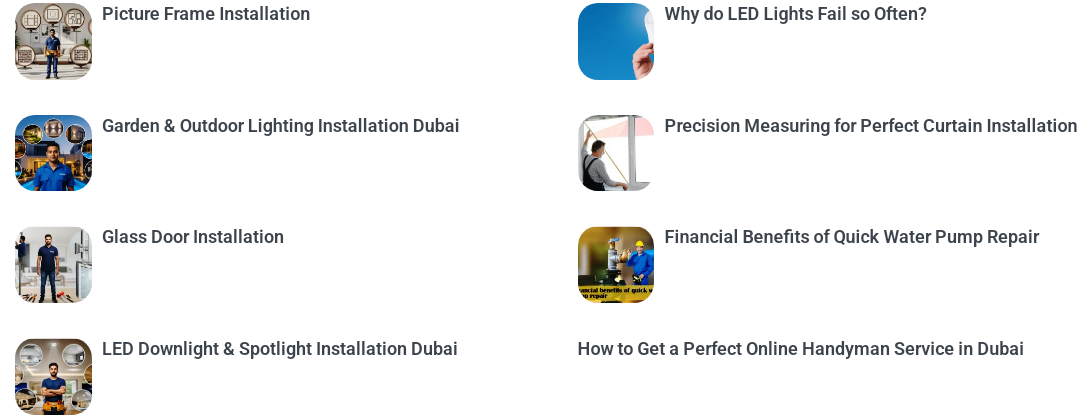Tap the Picture Frame Installation thumbnail image
Image resolution: width=1084 pixels, height=419 pixels.
53,42
